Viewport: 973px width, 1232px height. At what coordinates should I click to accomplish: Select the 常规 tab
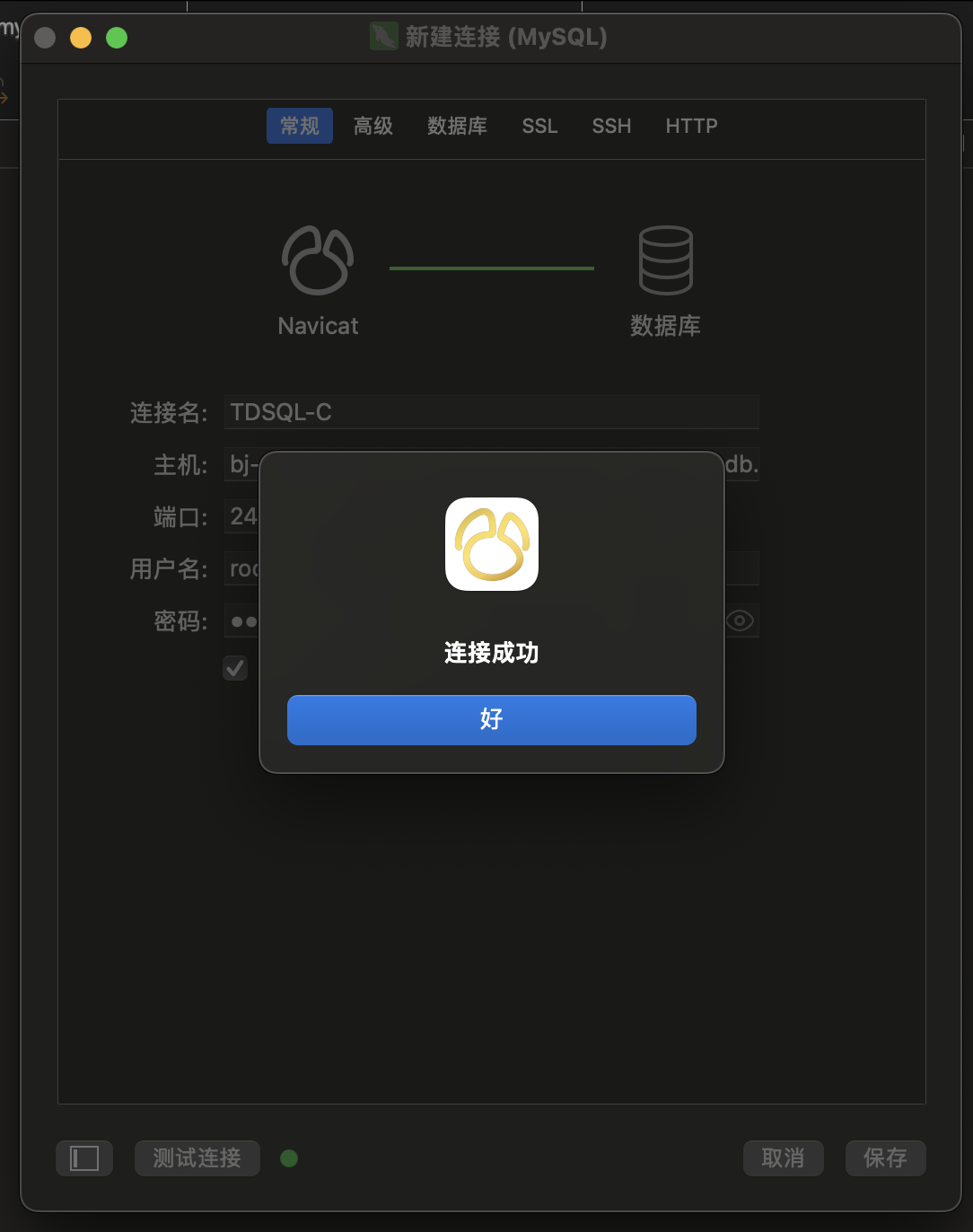pyautogui.click(x=299, y=126)
